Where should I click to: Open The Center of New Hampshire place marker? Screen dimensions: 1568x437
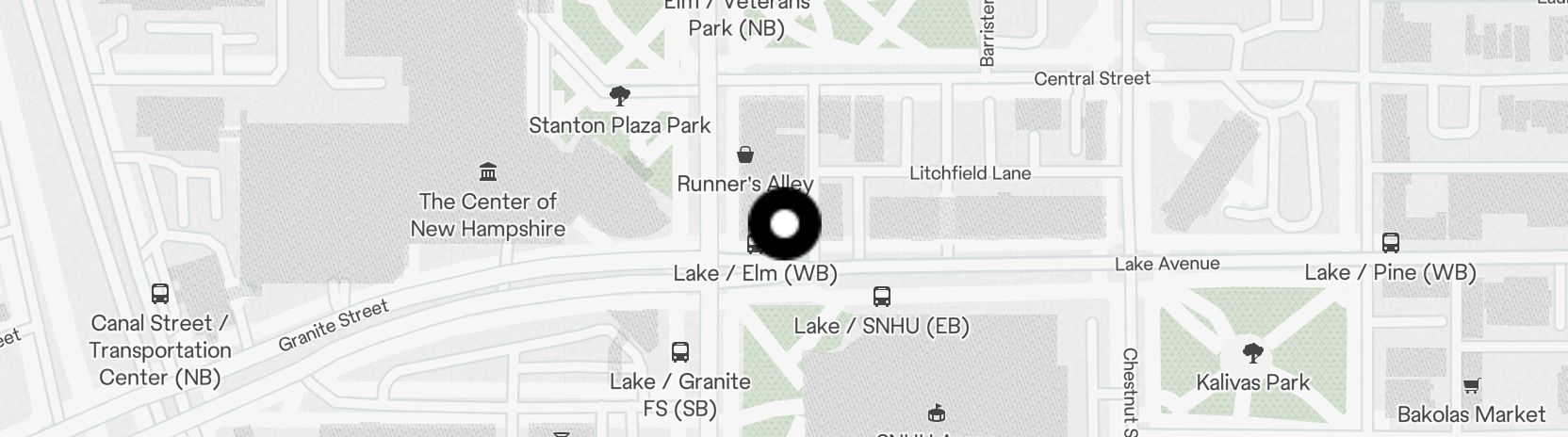click(x=488, y=172)
